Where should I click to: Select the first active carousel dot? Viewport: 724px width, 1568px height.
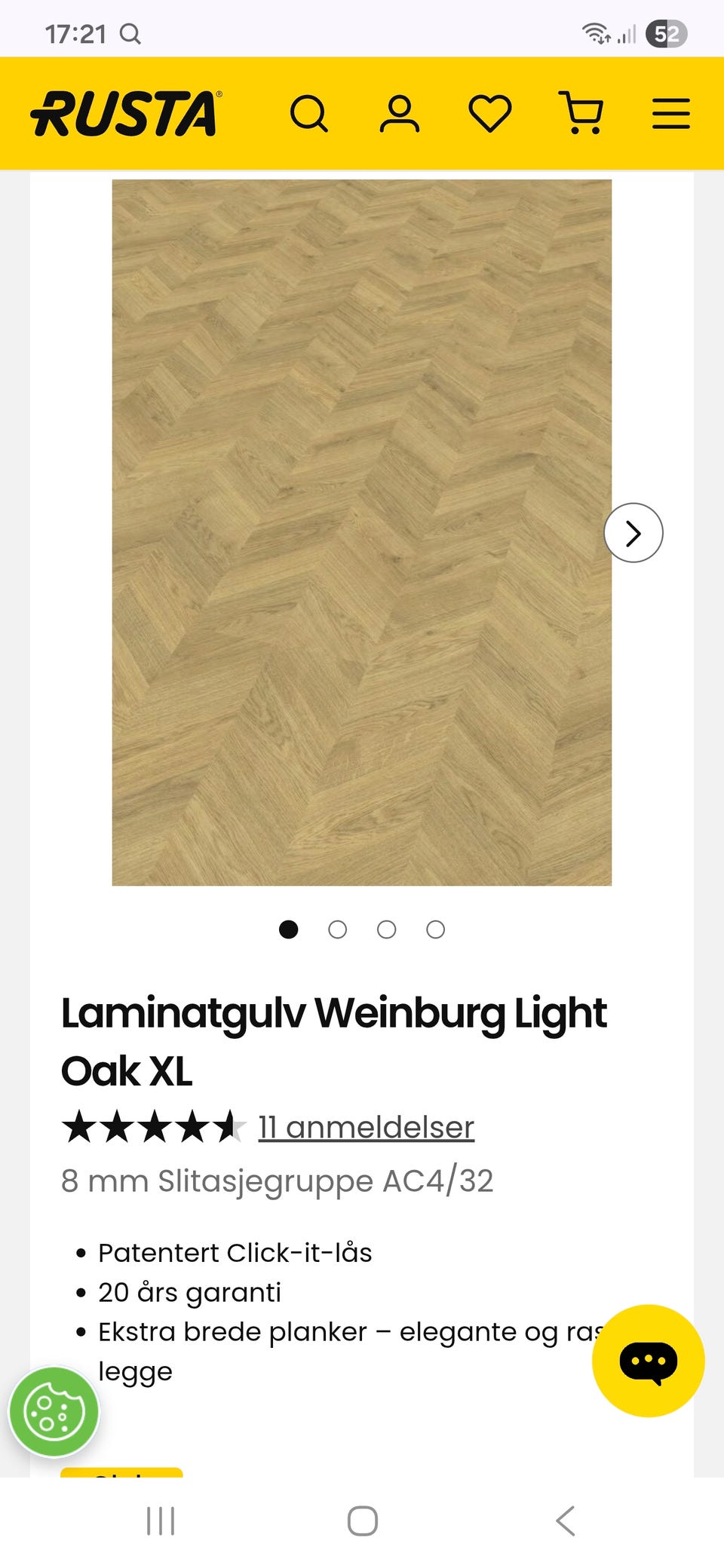(290, 929)
